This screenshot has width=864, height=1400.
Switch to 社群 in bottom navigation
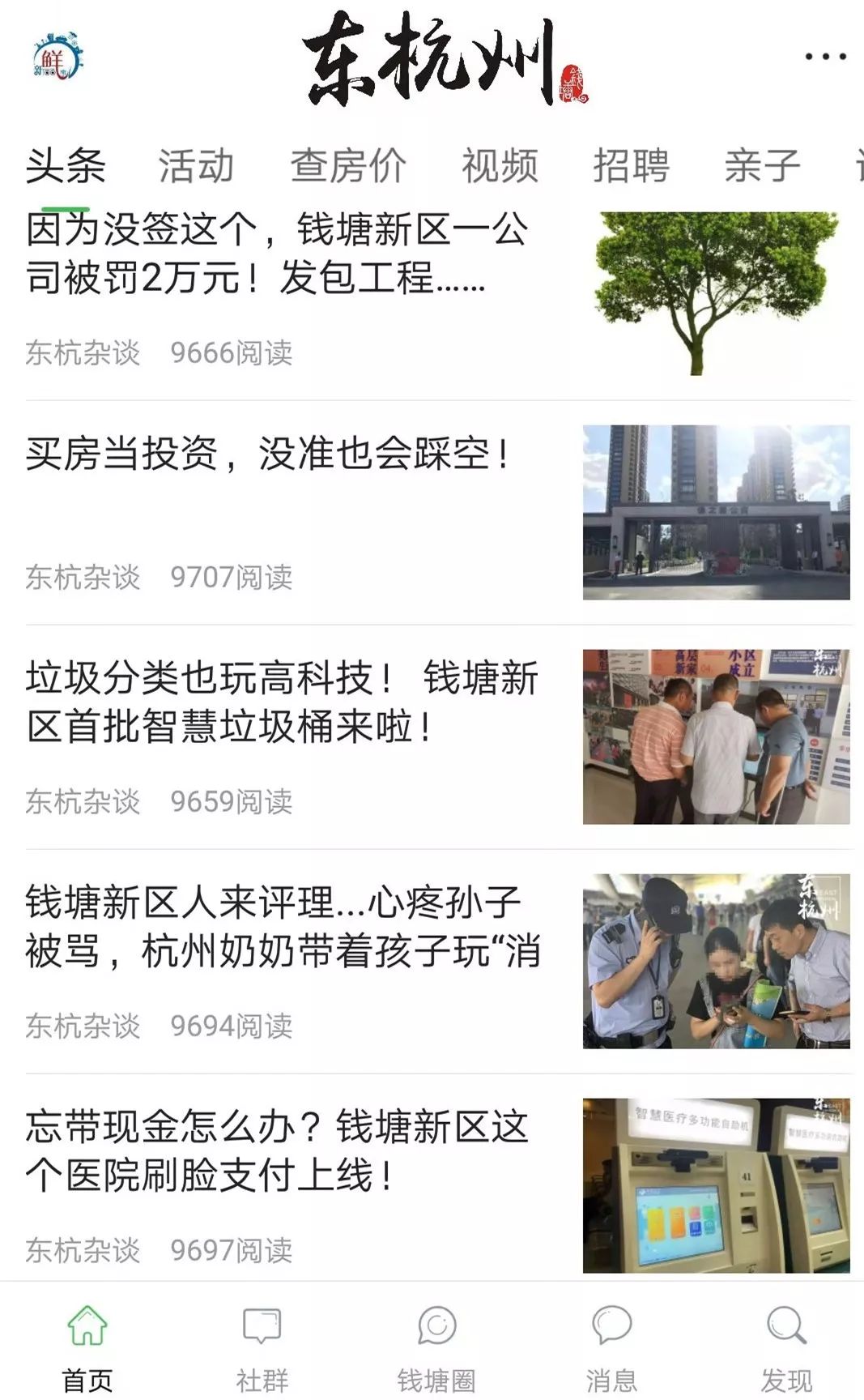pyautogui.click(x=262, y=1345)
